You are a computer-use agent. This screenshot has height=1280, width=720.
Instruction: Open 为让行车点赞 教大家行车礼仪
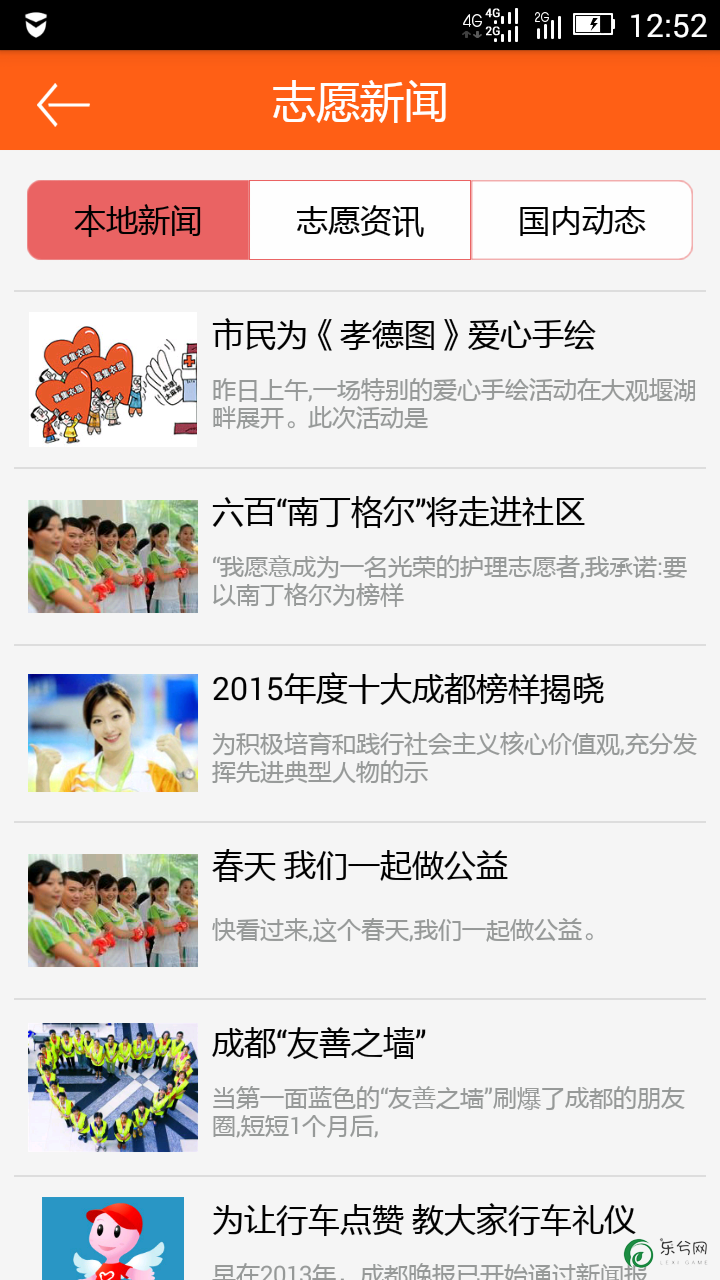point(360,1229)
